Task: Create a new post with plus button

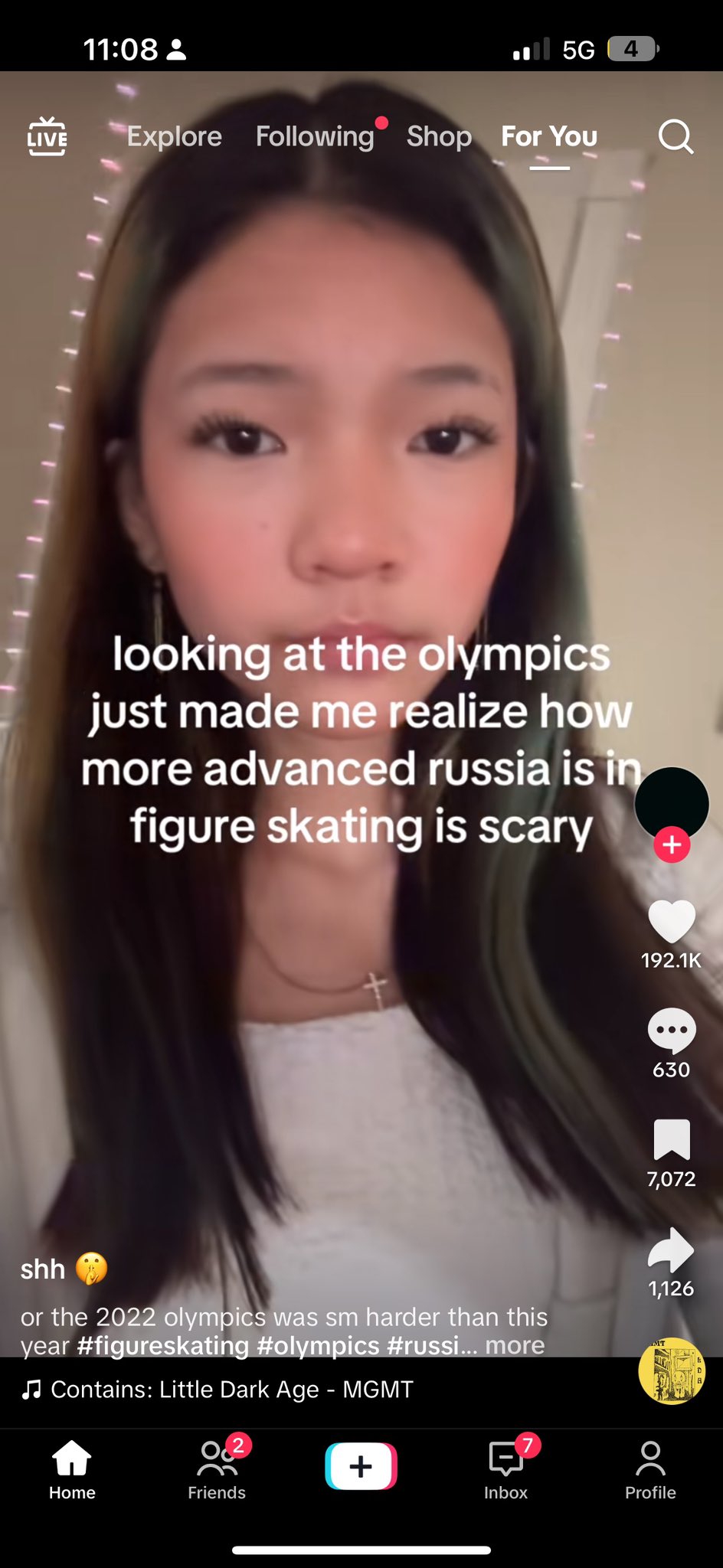Action: (361, 1465)
